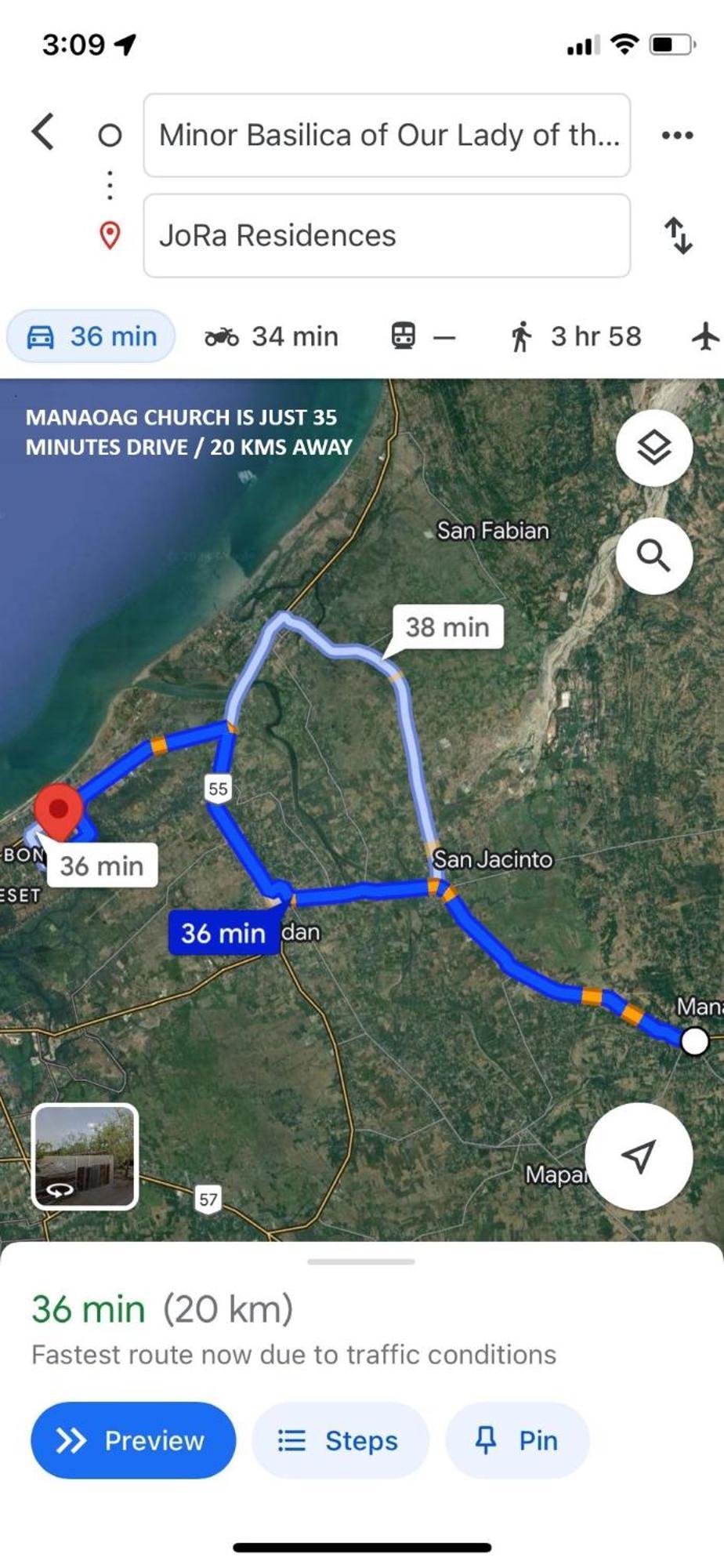
Task: Choose the alternate 38 min route
Action: click(x=447, y=627)
